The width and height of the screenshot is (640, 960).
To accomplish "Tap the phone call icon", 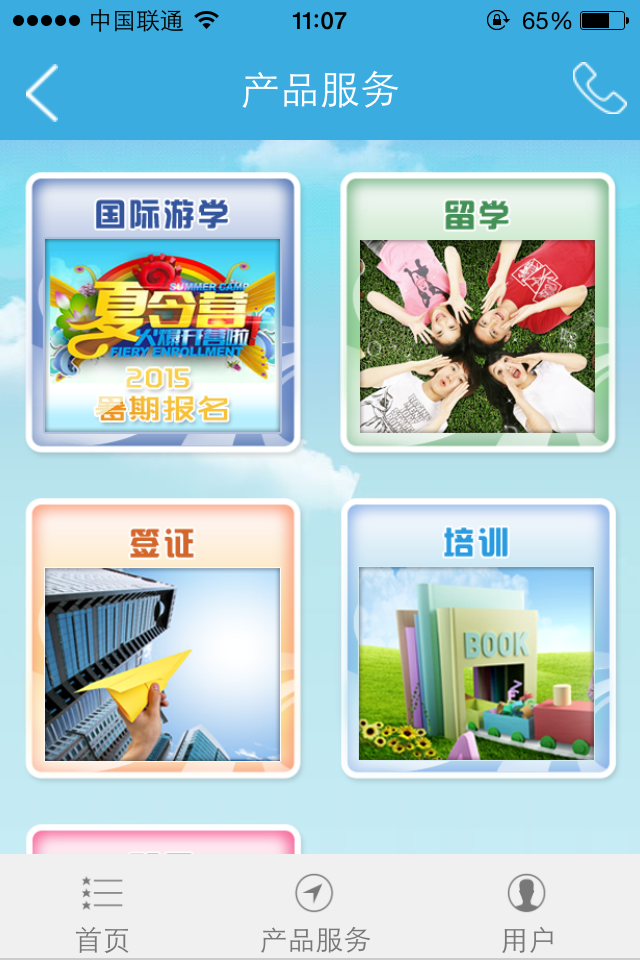I will pos(598,90).
